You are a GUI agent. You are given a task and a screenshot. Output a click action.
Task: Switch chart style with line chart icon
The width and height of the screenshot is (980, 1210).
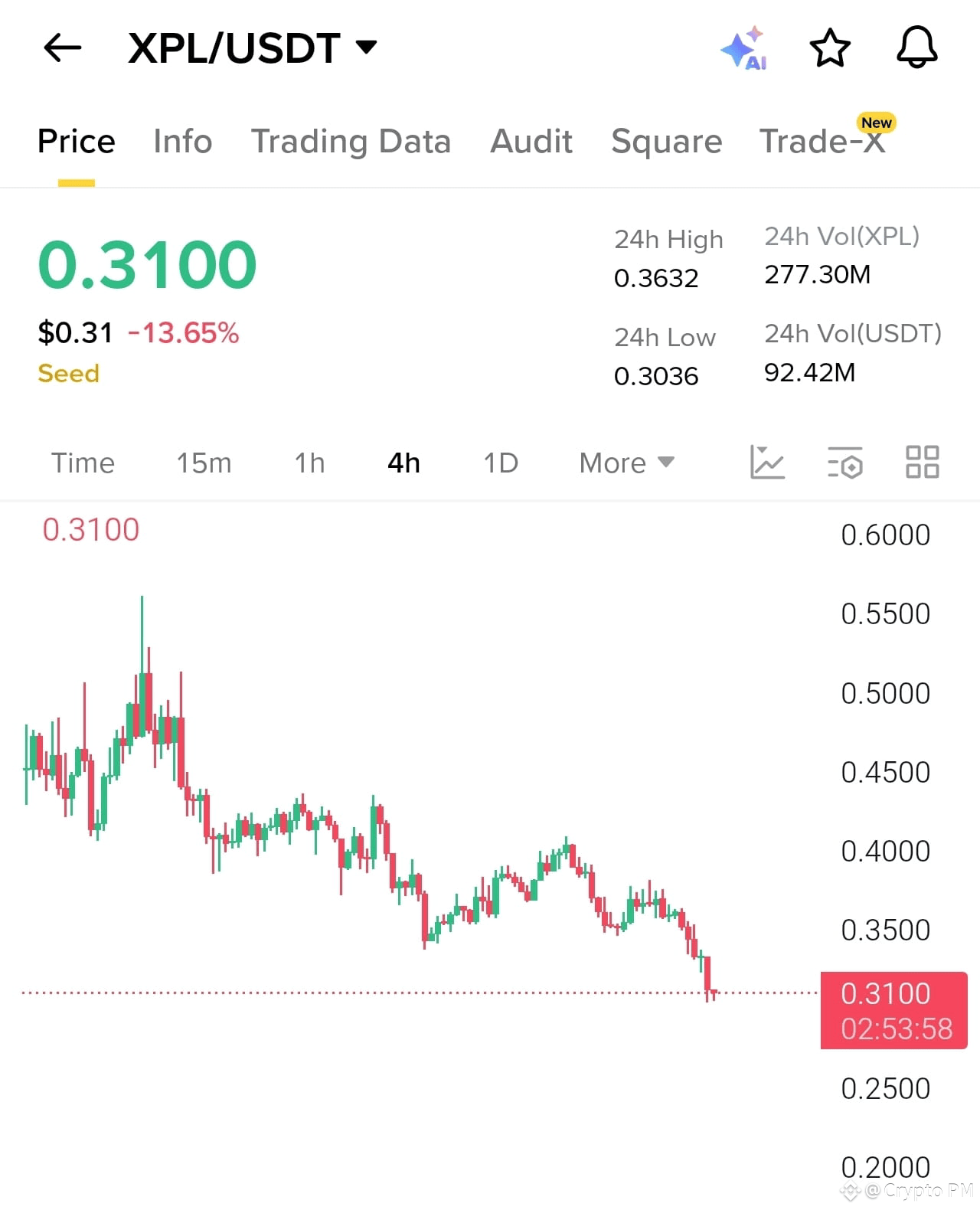click(769, 462)
